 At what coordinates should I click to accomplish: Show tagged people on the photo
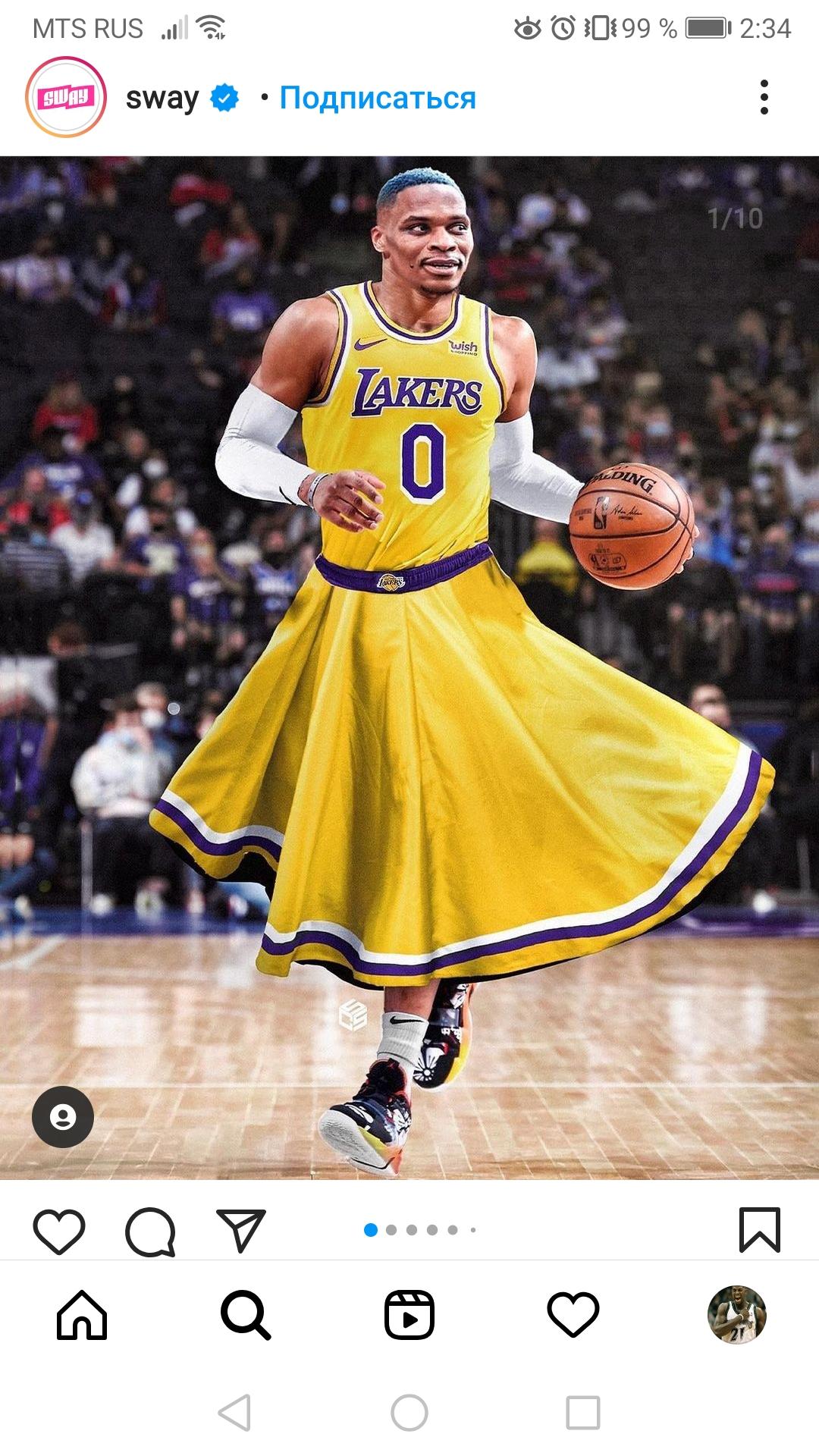click(x=63, y=1117)
